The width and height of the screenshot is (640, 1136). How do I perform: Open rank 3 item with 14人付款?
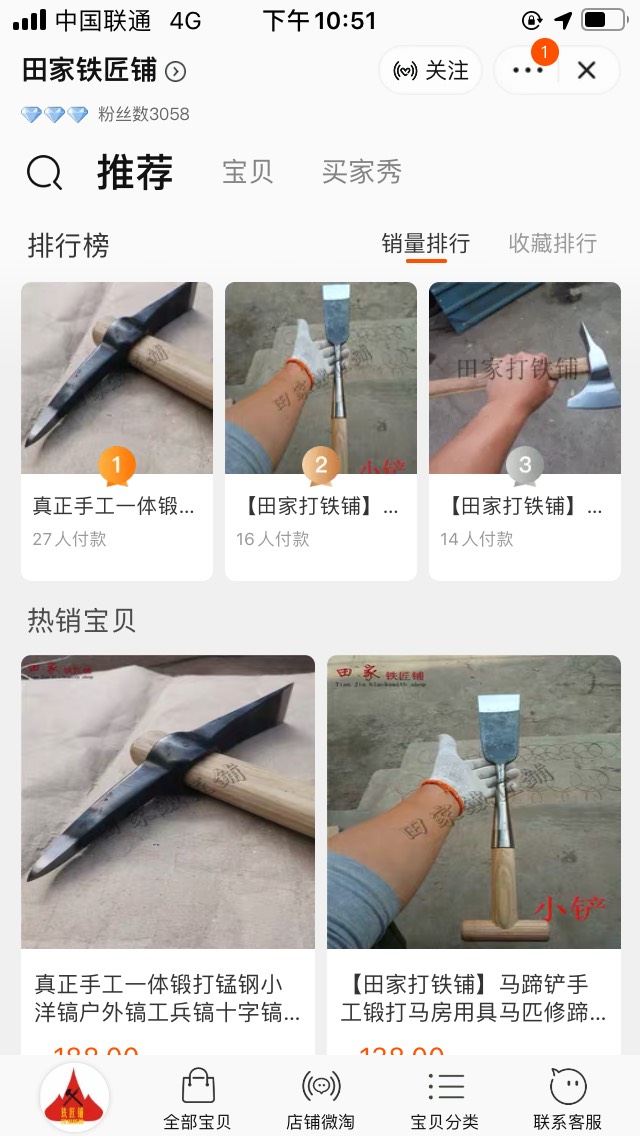[525, 430]
